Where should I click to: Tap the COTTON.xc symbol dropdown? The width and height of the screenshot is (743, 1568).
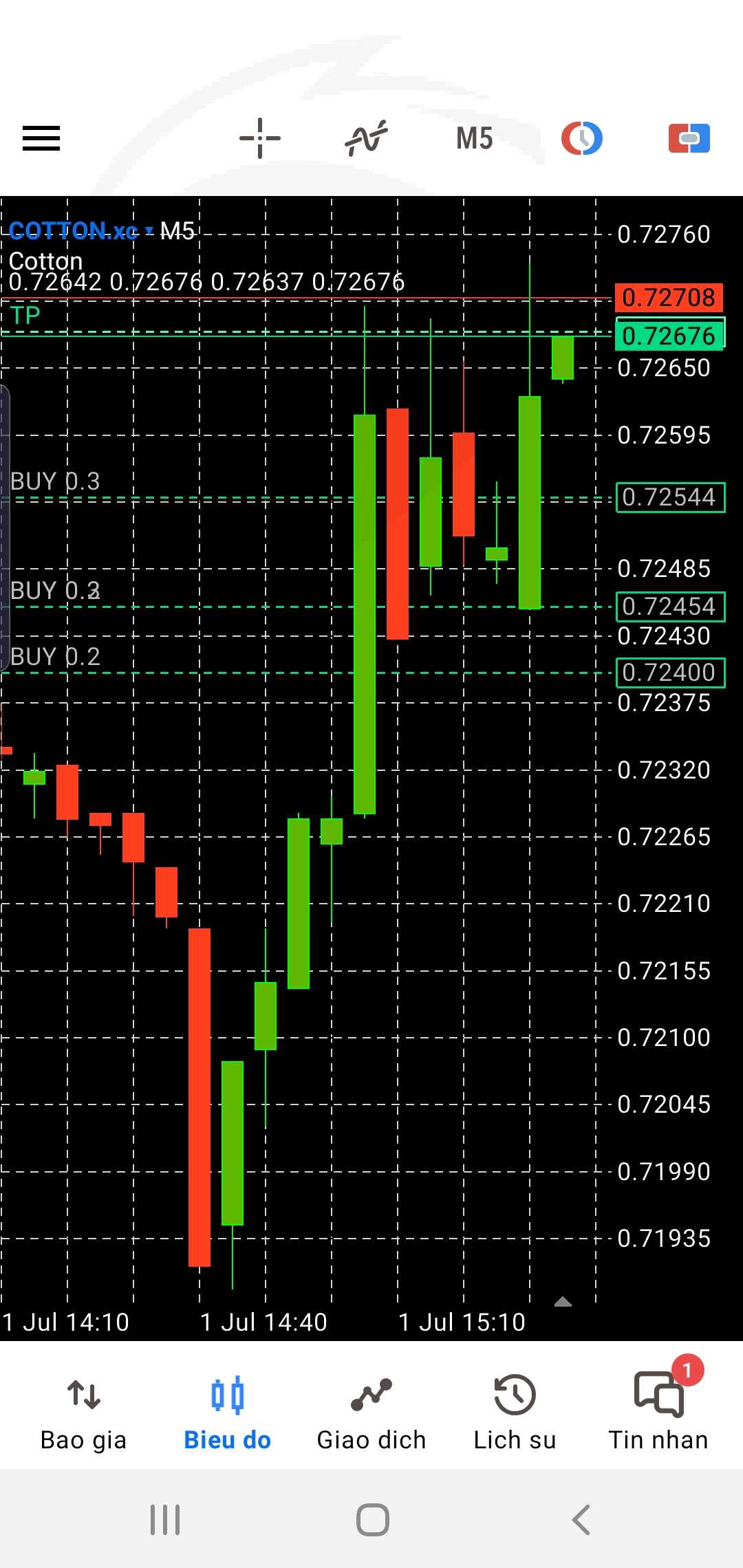pyautogui.click(x=81, y=231)
